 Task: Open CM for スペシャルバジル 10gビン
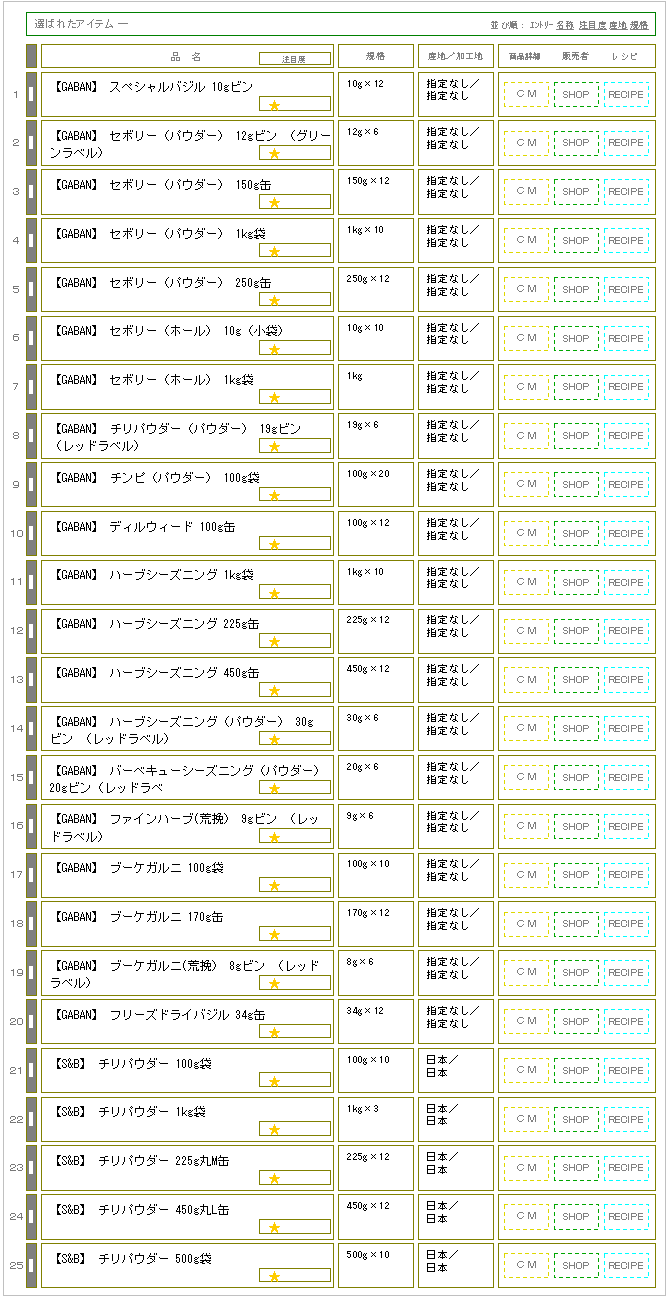coord(526,94)
